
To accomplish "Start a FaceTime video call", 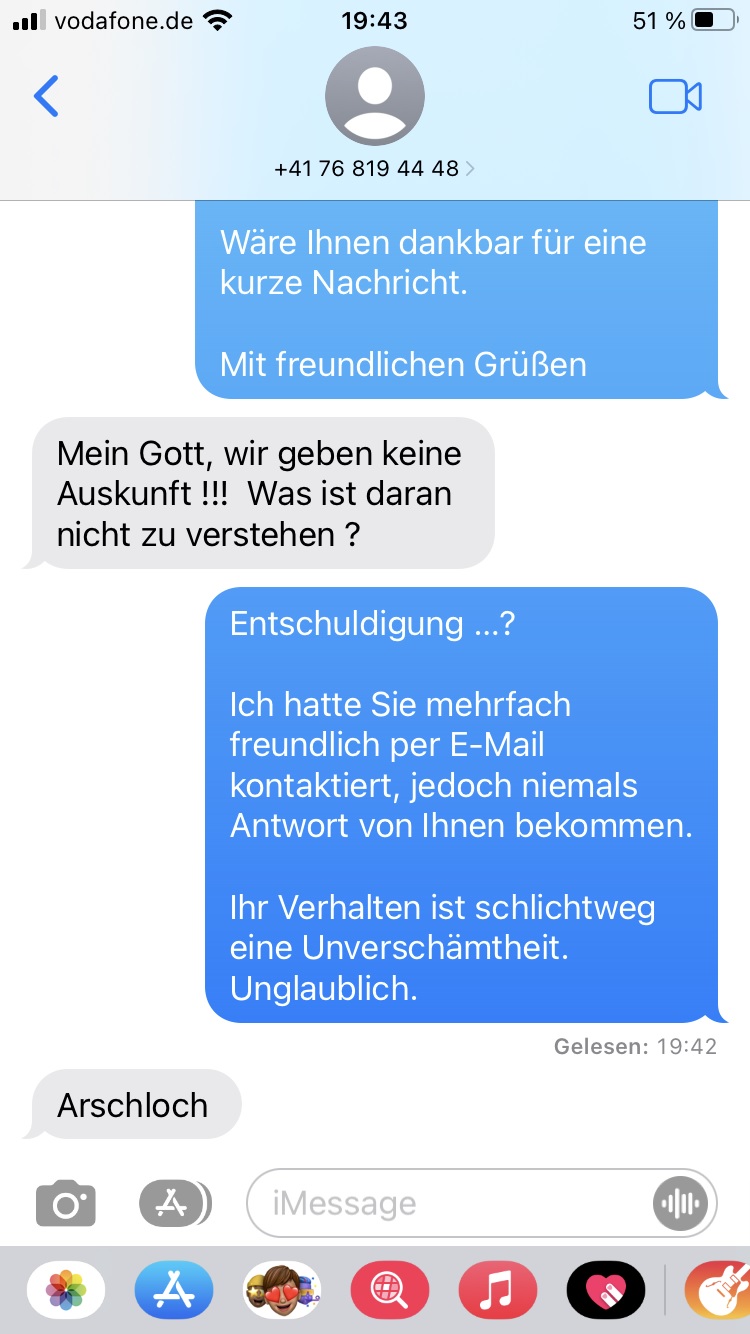I will [x=675, y=97].
